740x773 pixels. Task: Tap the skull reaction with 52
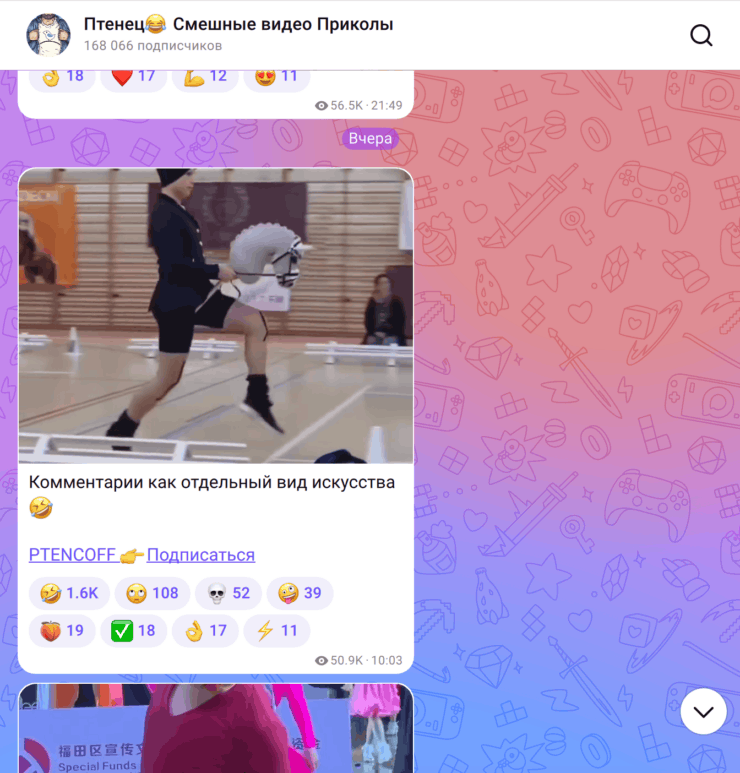coord(228,593)
